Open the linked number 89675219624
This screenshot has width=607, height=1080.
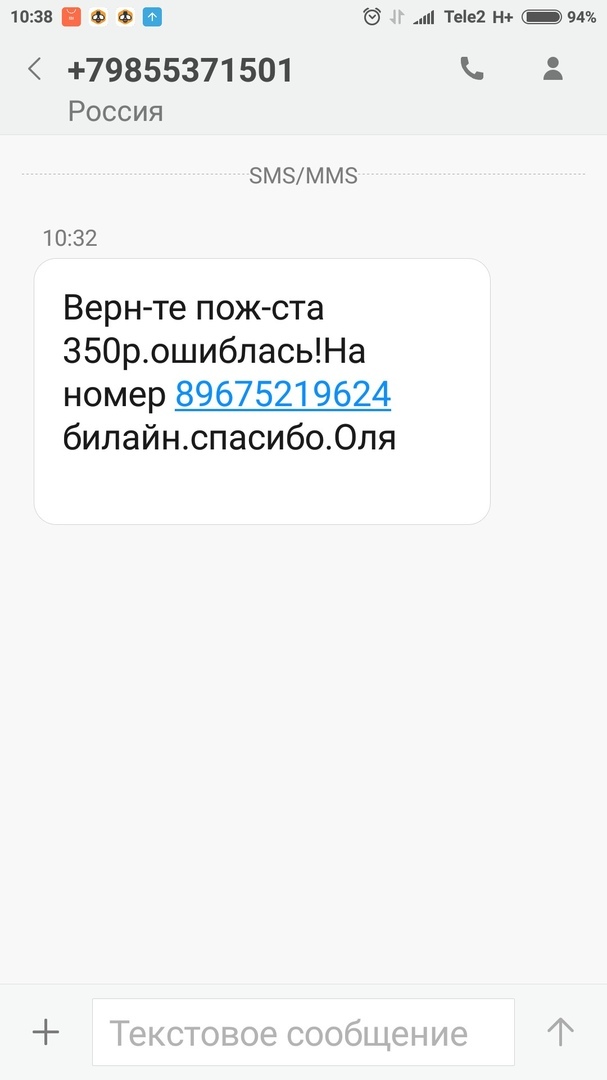[282, 395]
